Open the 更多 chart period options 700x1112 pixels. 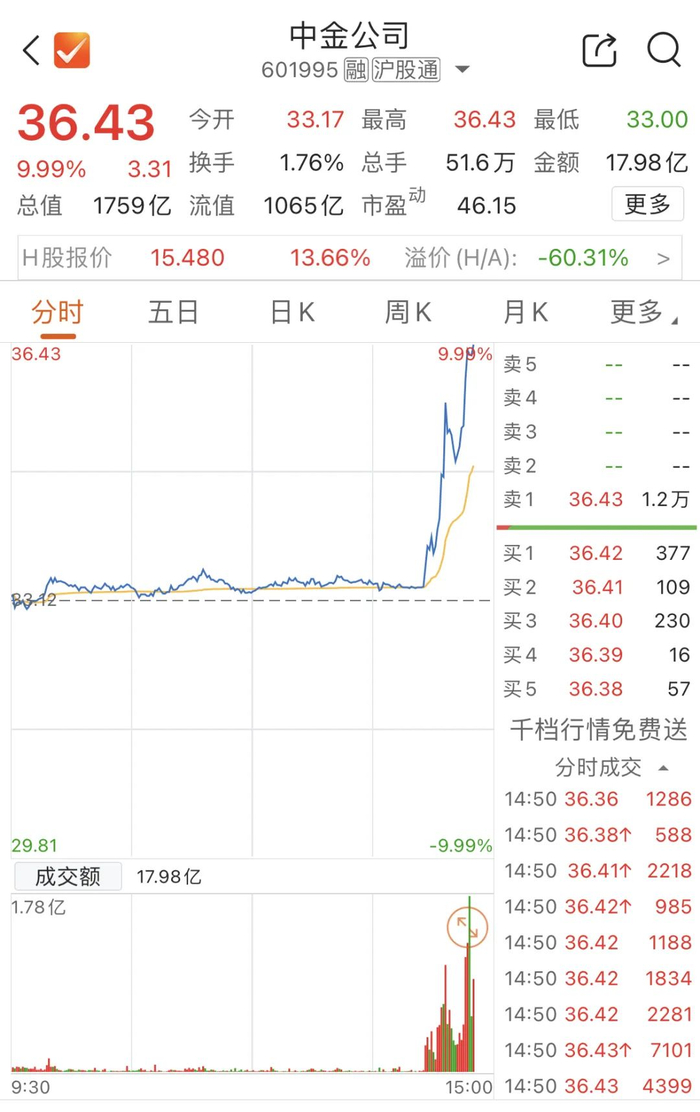[x=643, y=313]
